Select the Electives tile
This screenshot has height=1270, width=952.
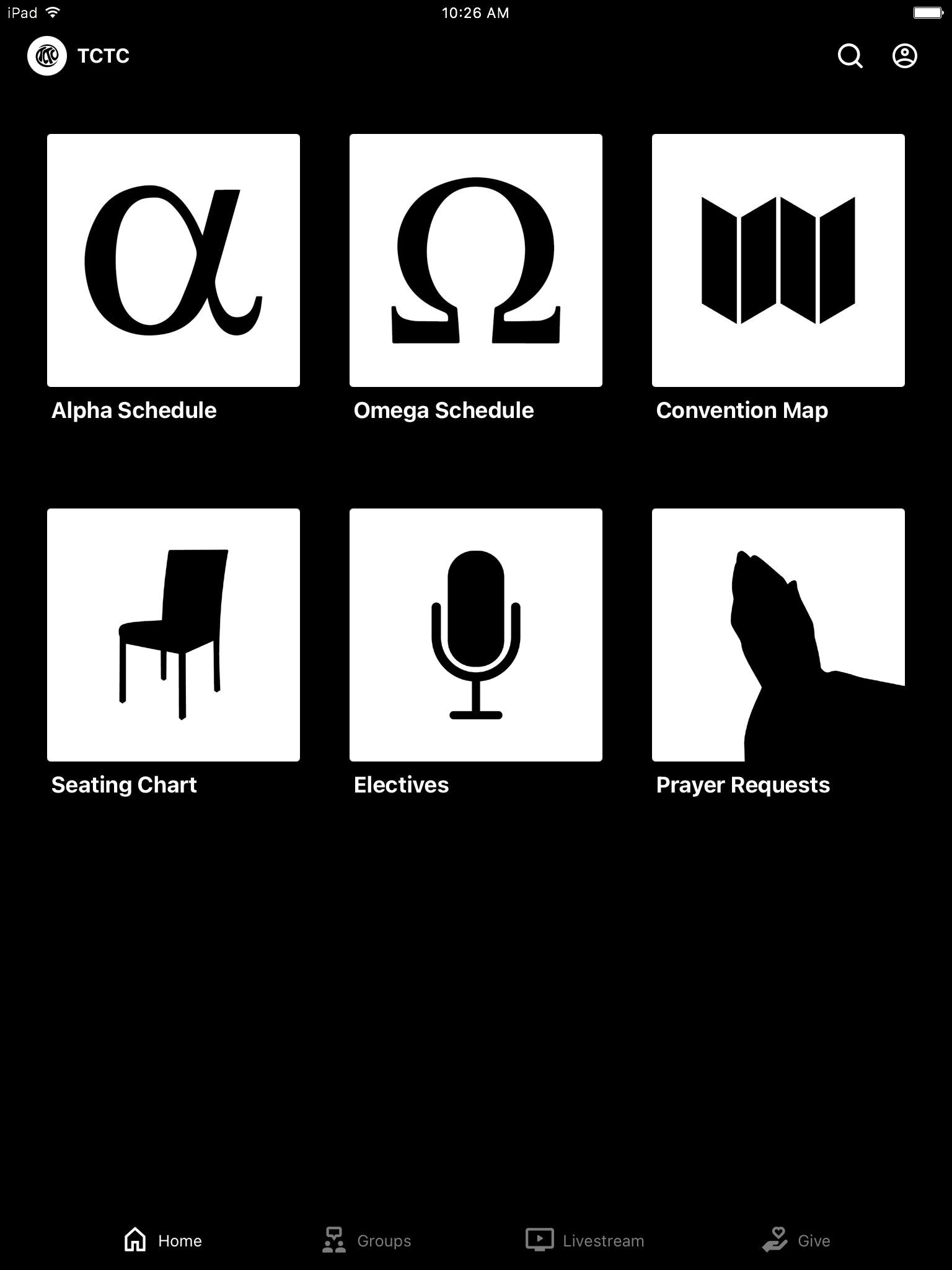pyautogui.click(x=476, y=635)
